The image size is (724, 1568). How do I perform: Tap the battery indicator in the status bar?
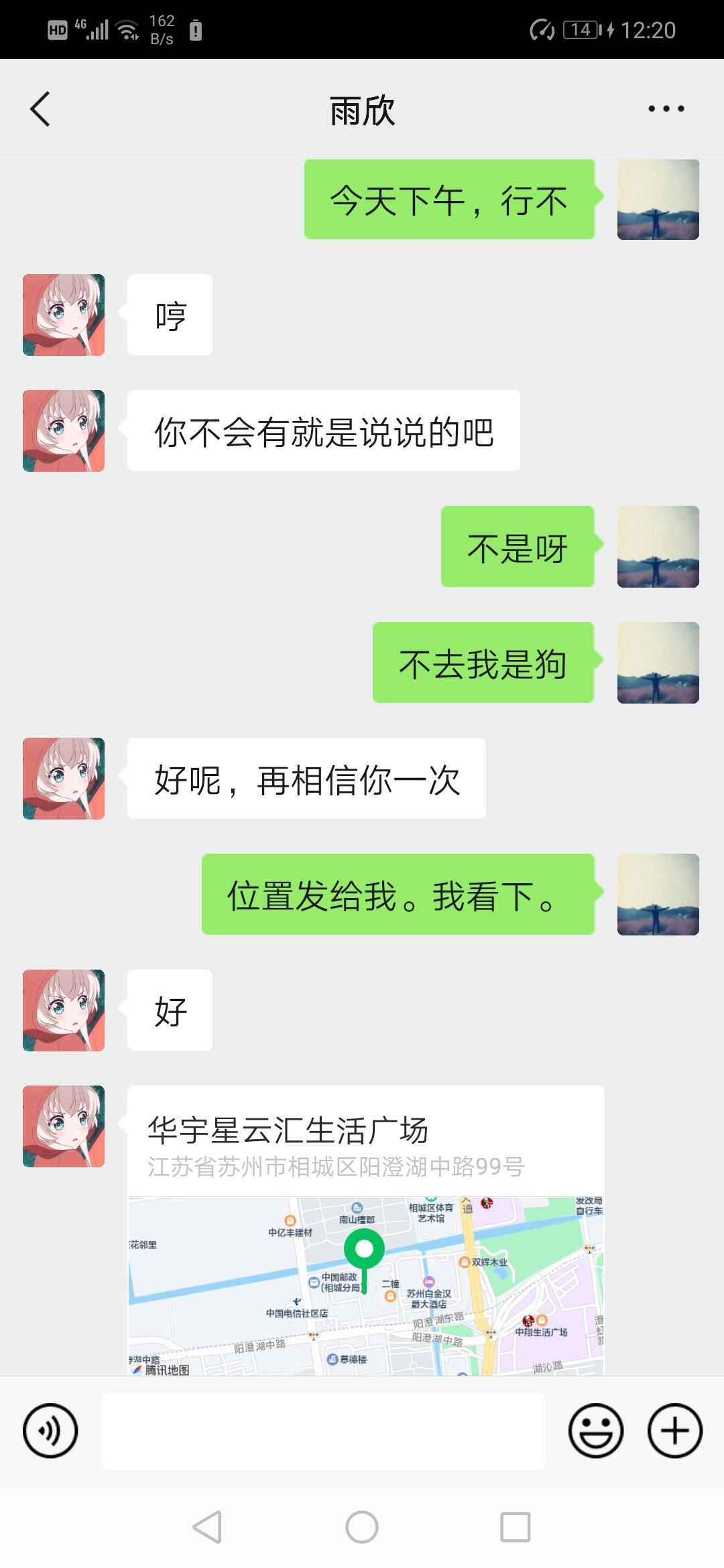579,29
